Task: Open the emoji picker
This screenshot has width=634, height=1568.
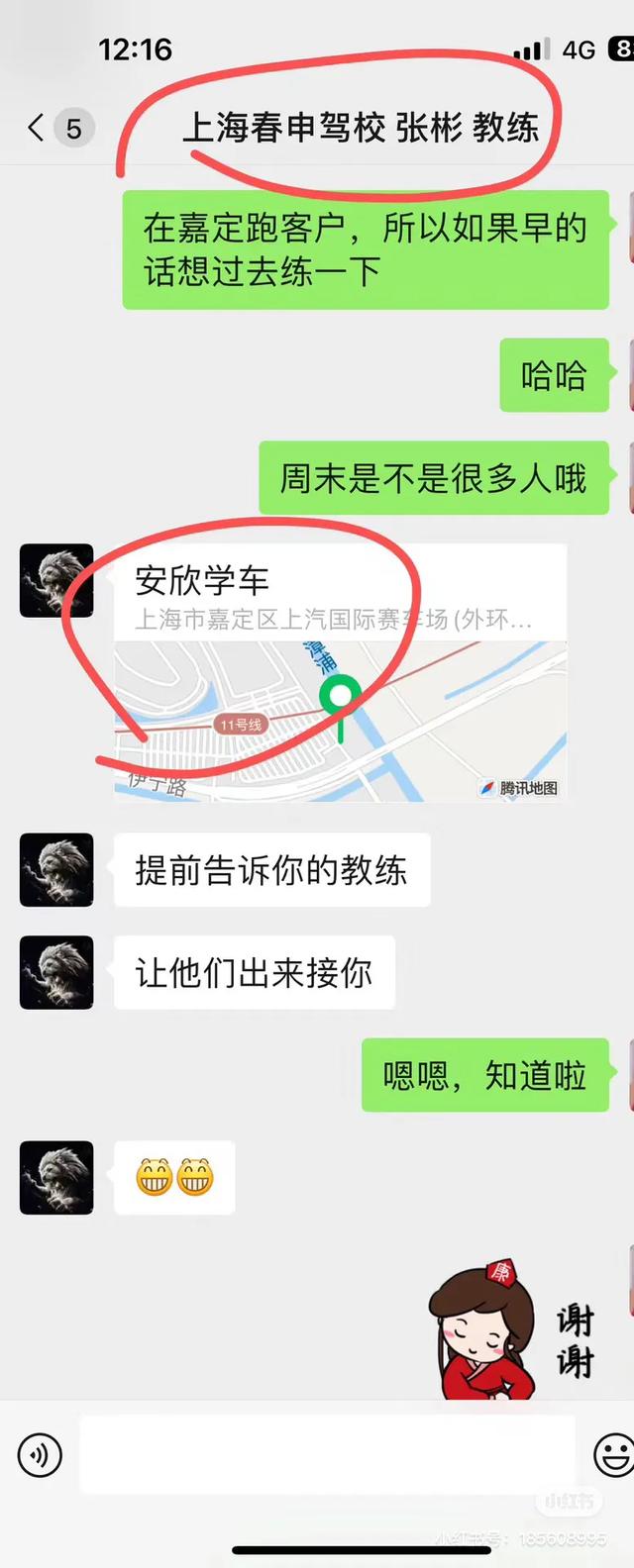Action: tap(613, 1455)
